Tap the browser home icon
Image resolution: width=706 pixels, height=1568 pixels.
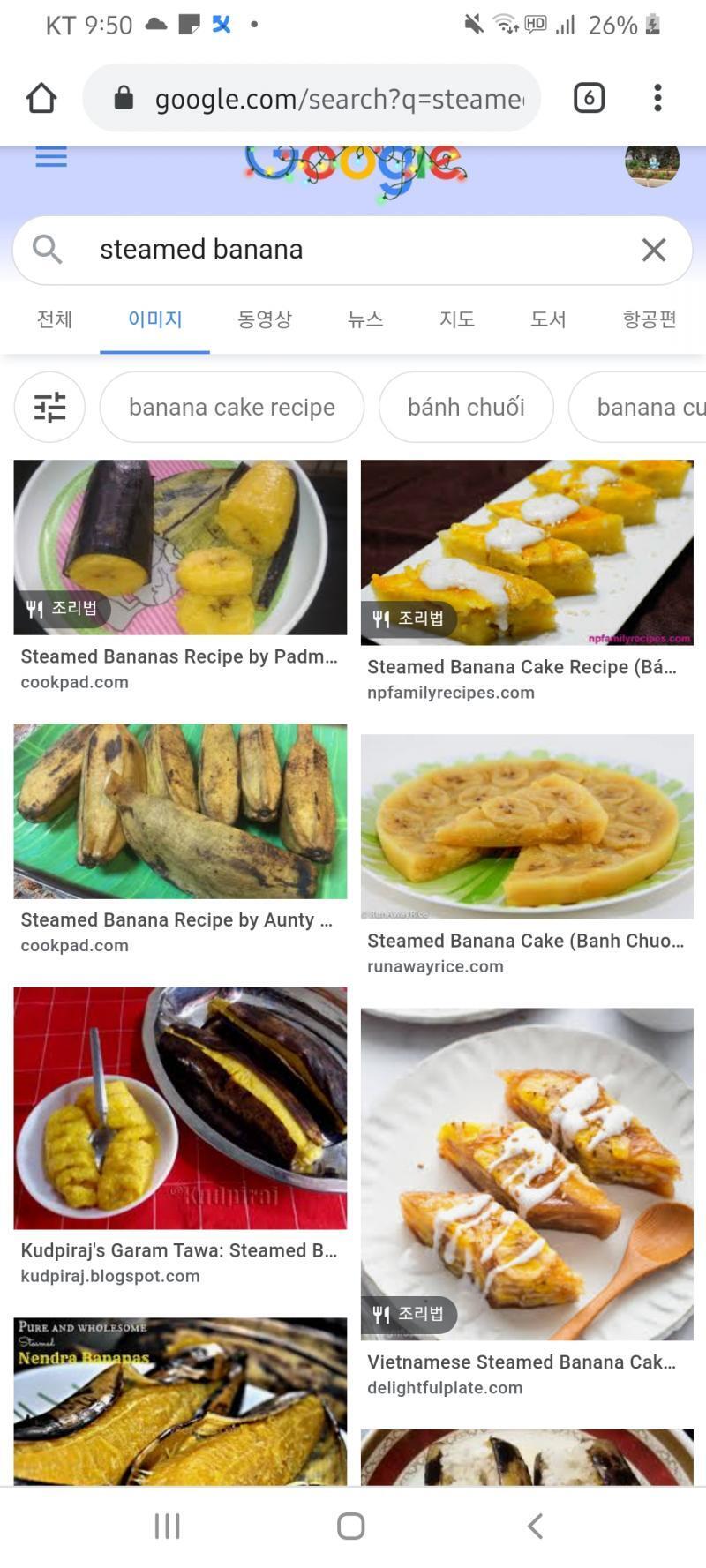point(41,98)
